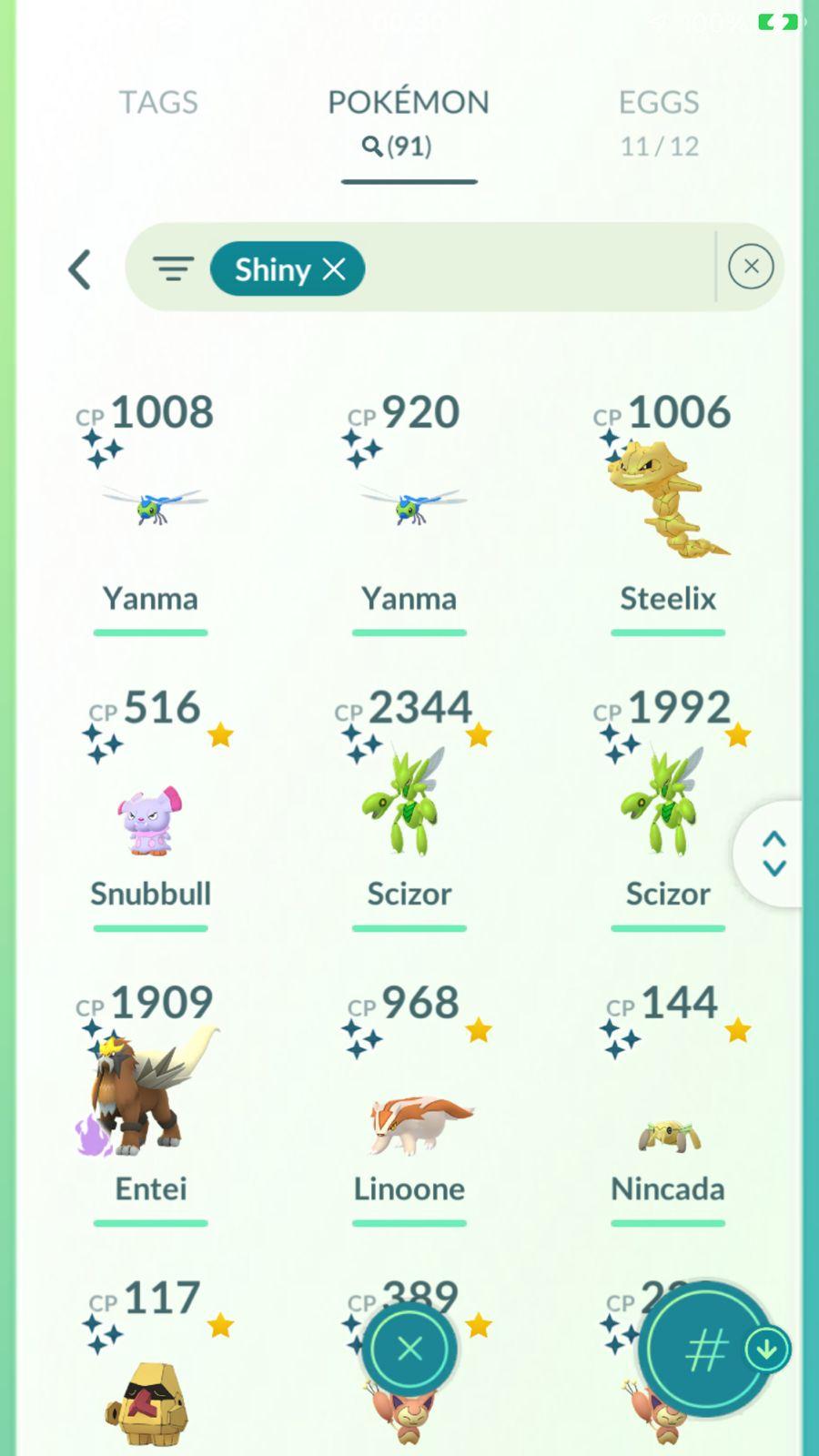This screenshot has height=1456, width=819.
Task: Go back with the left arrow
Action: tap(80, 269)
